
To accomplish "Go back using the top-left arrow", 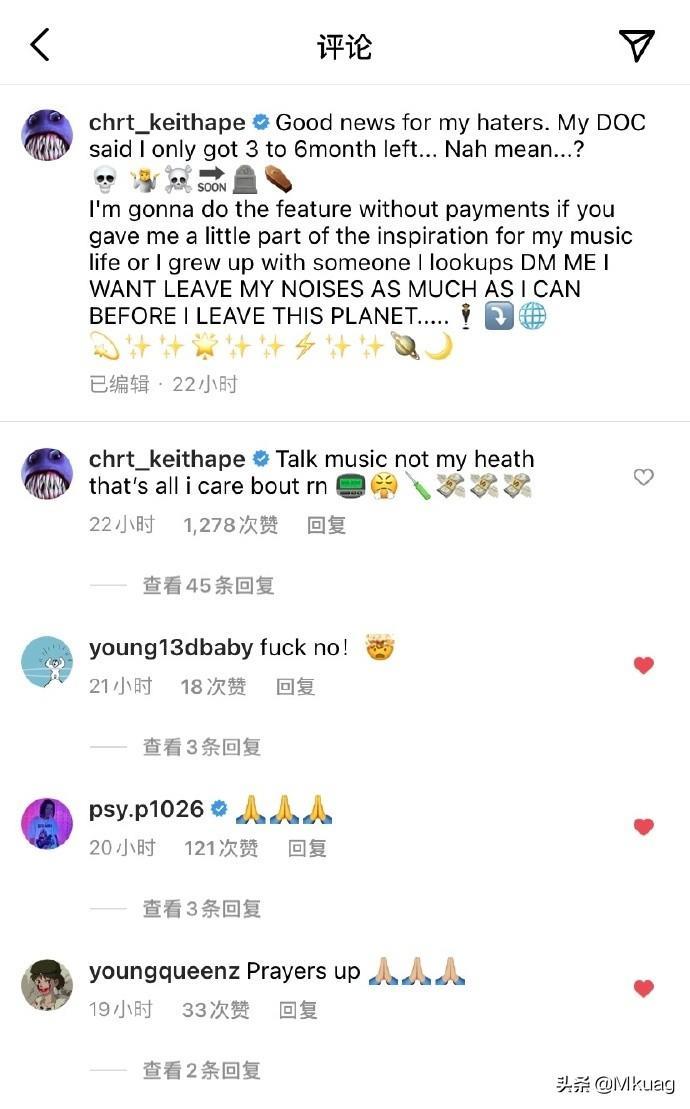I will [x=40, y=45].
